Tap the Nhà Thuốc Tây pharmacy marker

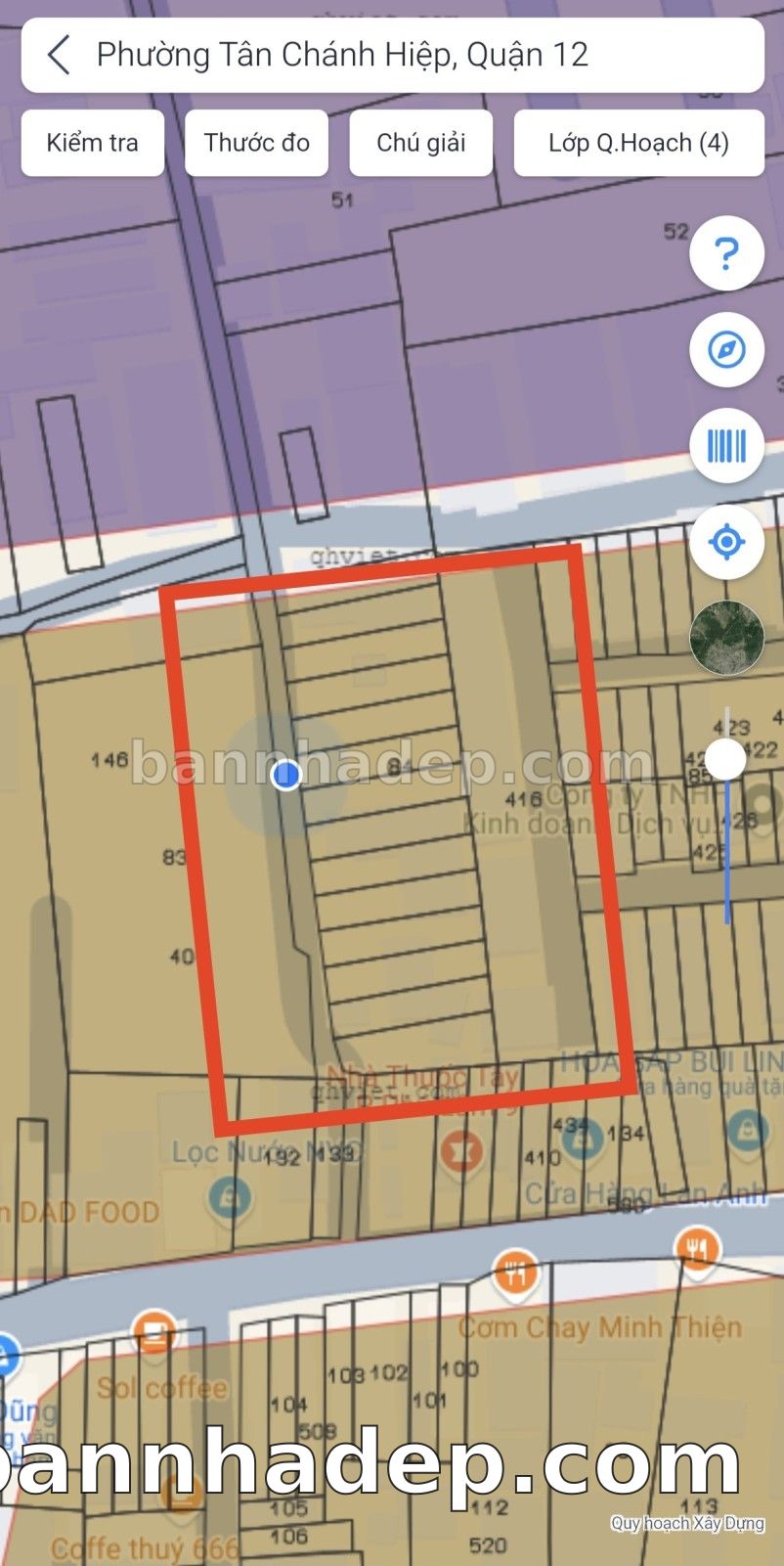460,1151
